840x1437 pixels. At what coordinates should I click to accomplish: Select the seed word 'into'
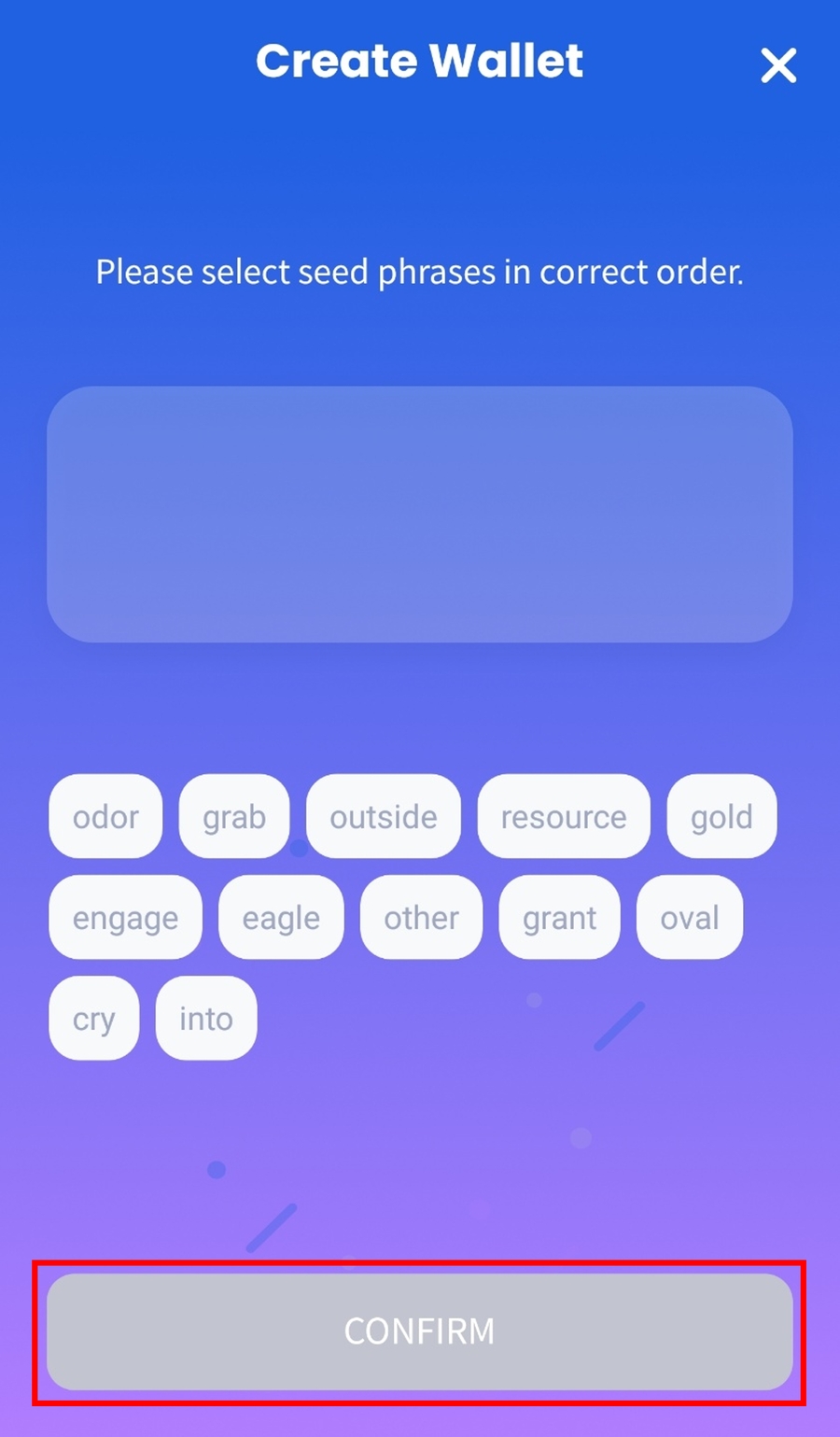[x=206, y=1019]
